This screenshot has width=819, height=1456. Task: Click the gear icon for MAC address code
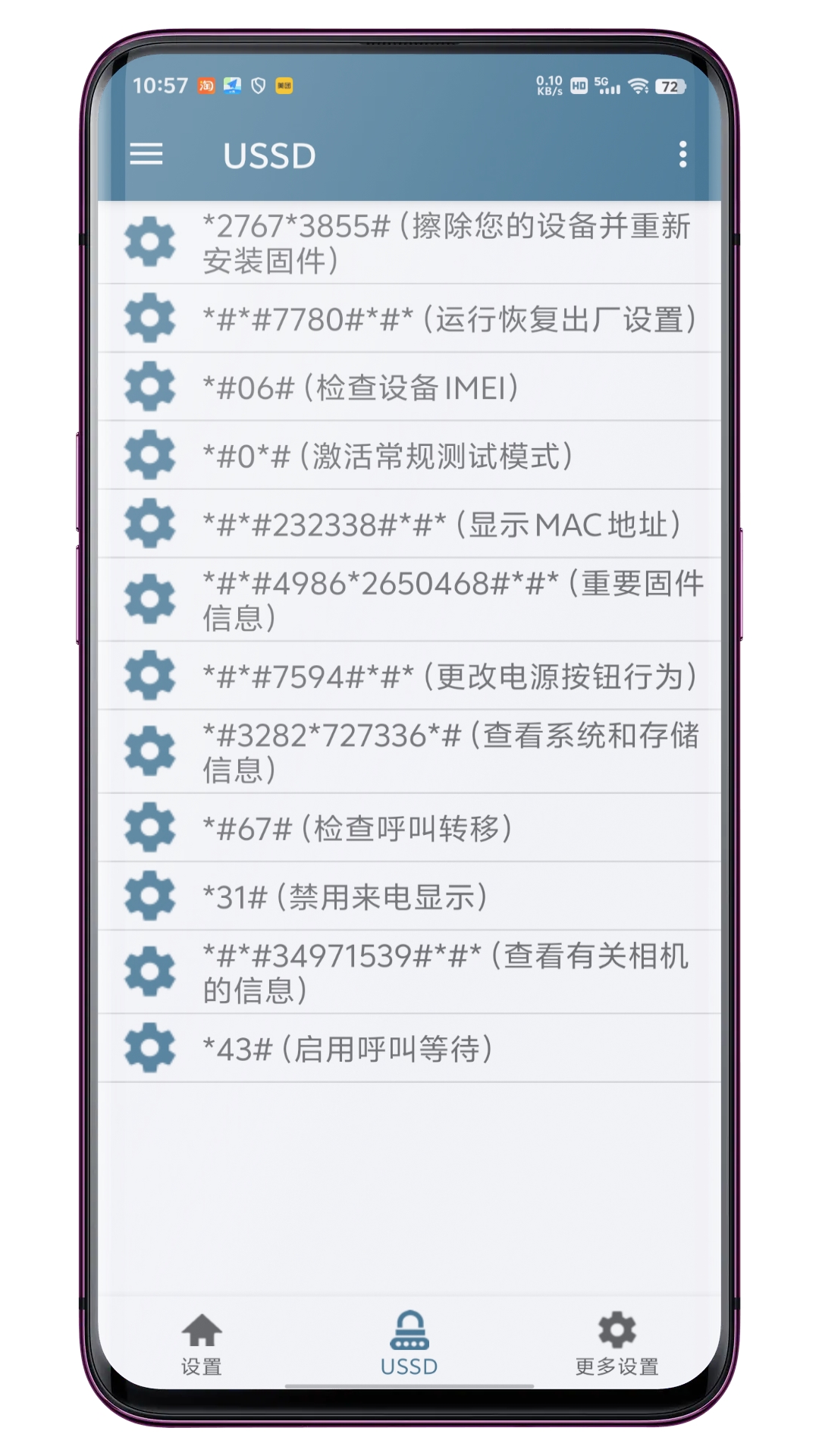[x=149, y=523]
